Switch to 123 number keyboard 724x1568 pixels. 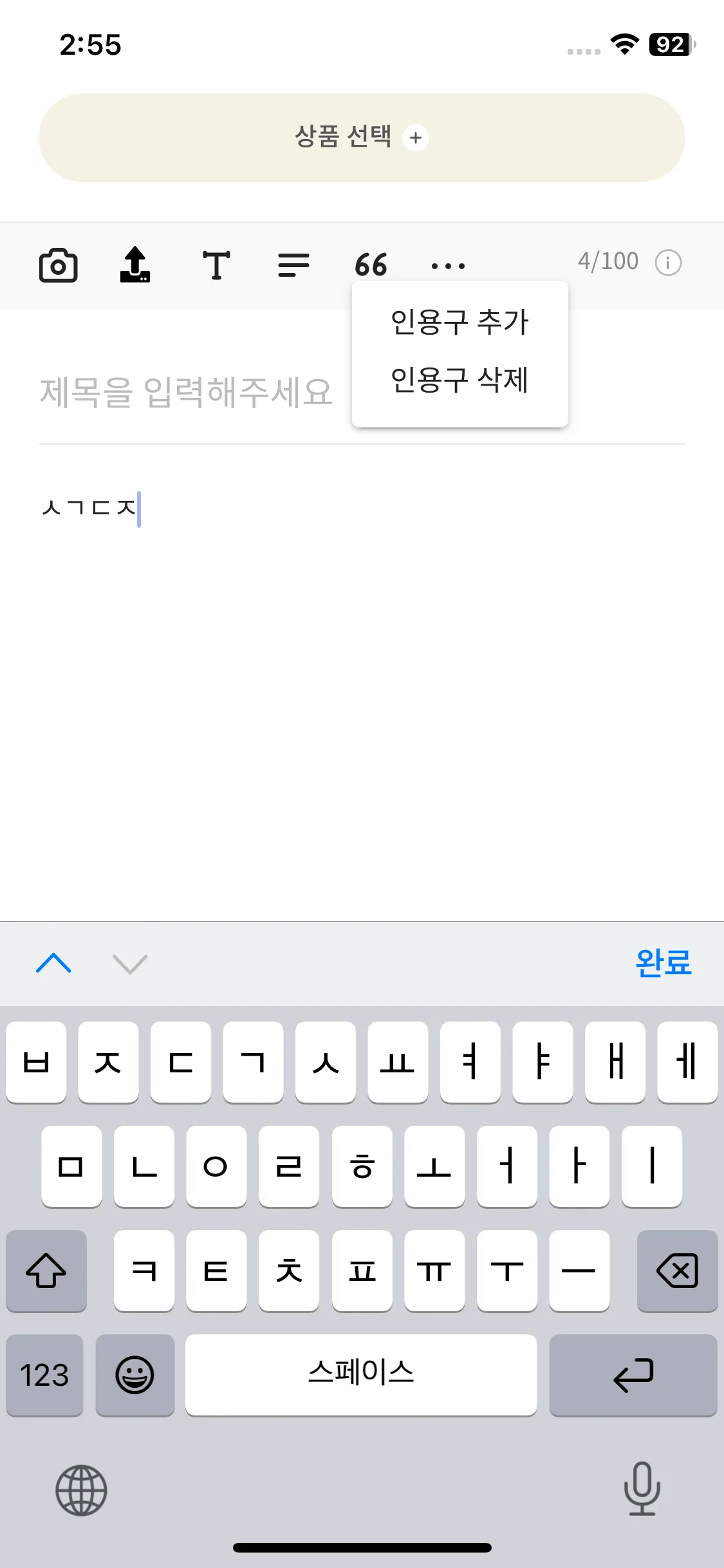click(44, 1375)
